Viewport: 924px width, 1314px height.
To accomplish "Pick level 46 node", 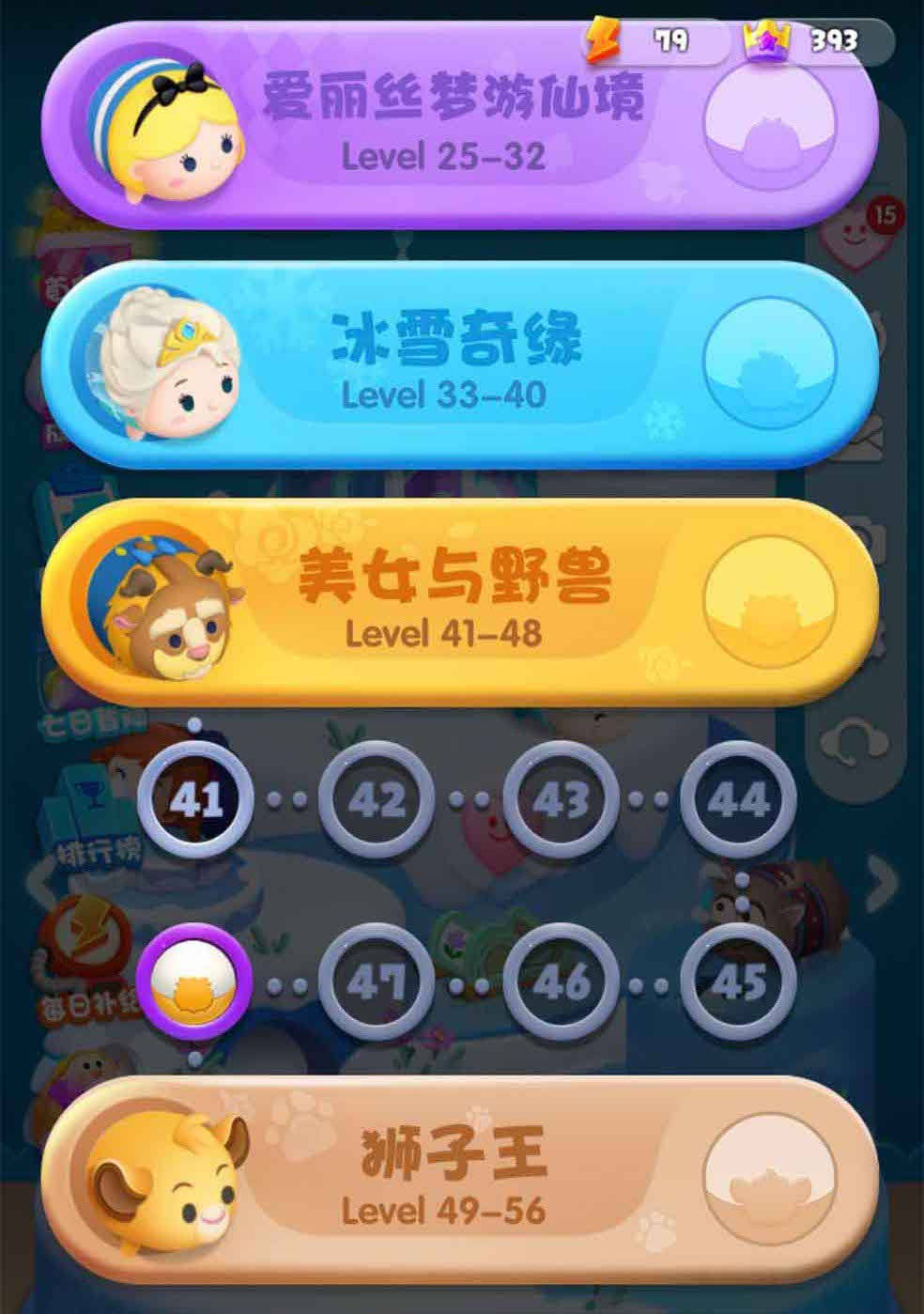I will point(561,982).
